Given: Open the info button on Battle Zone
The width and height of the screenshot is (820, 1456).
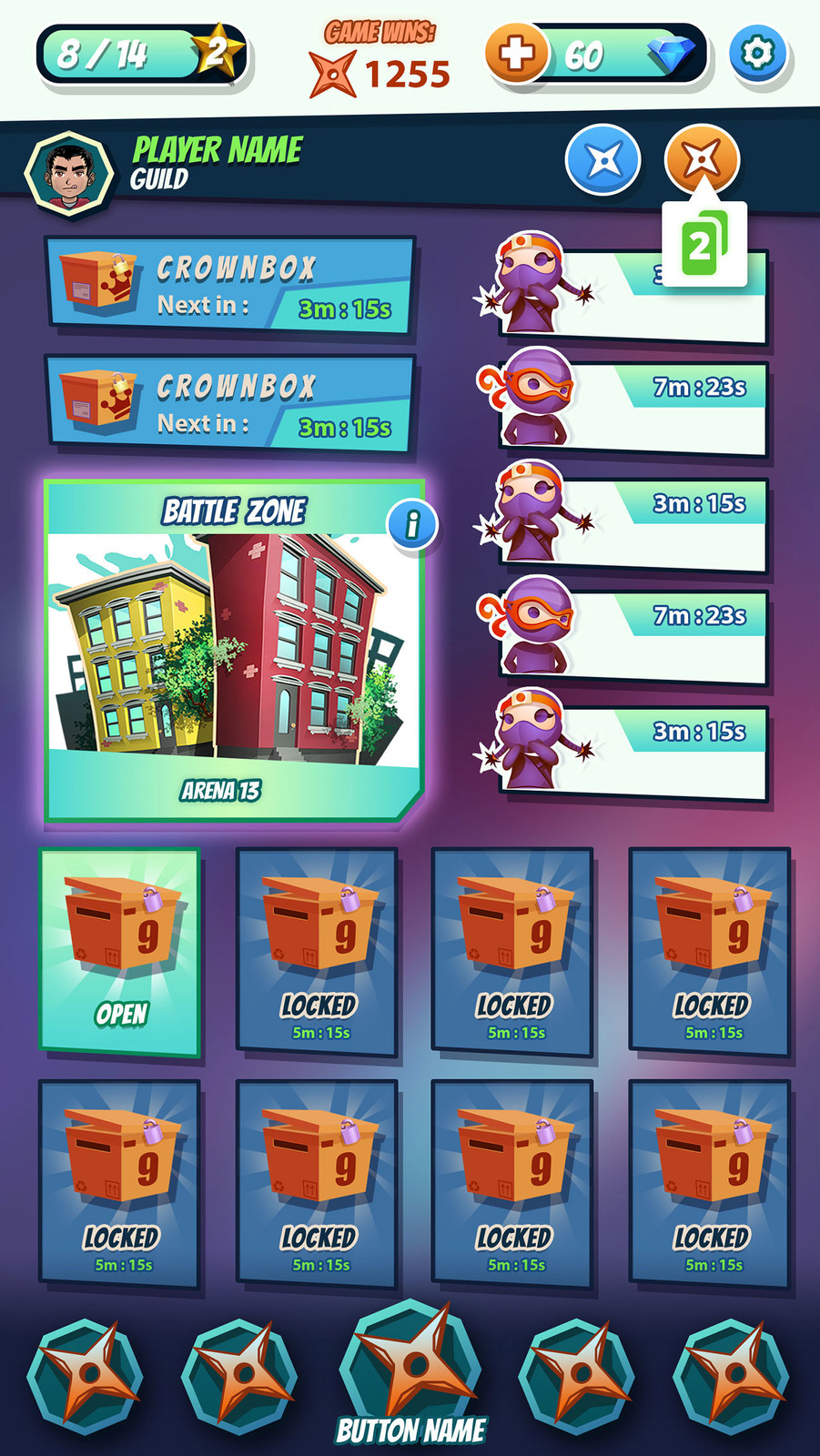Looking at the screenshot, I should pos(415,525).
